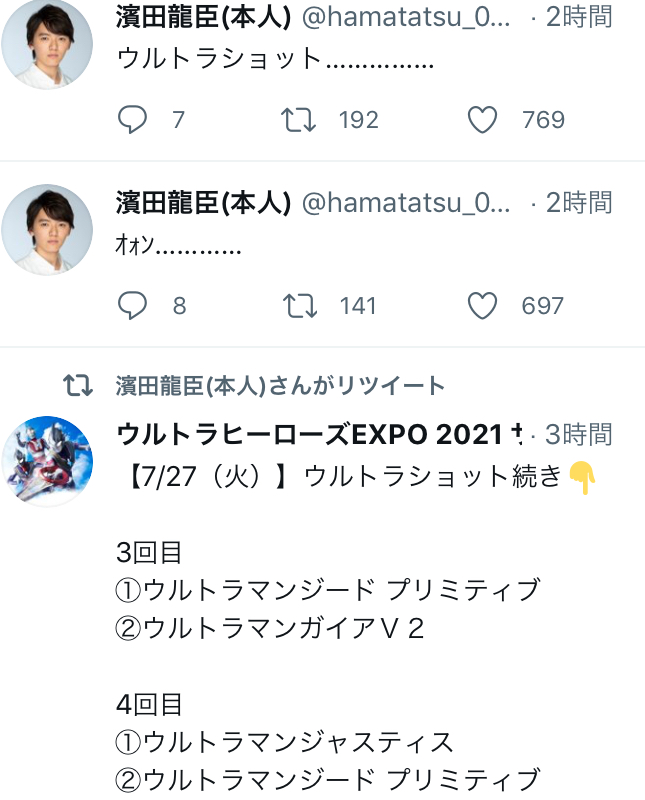Viewport: 645px width, 800px height.
Task: Retweet the ウルトラショット tweet
Action: coord(299,120)
